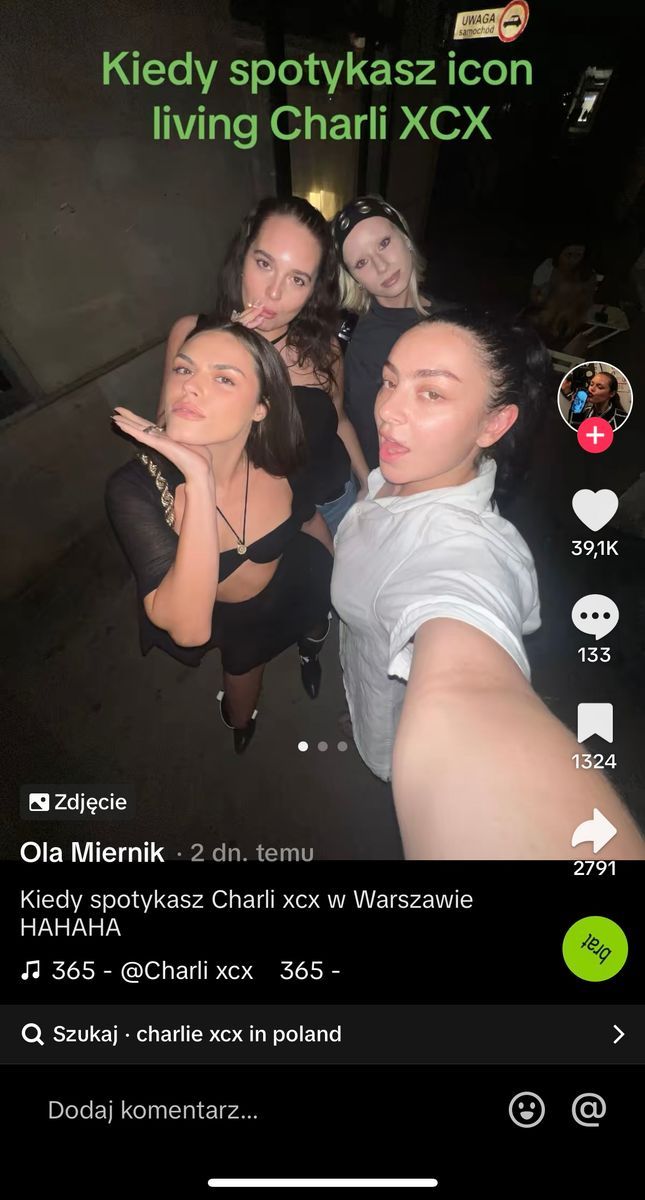Open the comments section
This screenshot has height=1200, width=645.
pos(594,617)
